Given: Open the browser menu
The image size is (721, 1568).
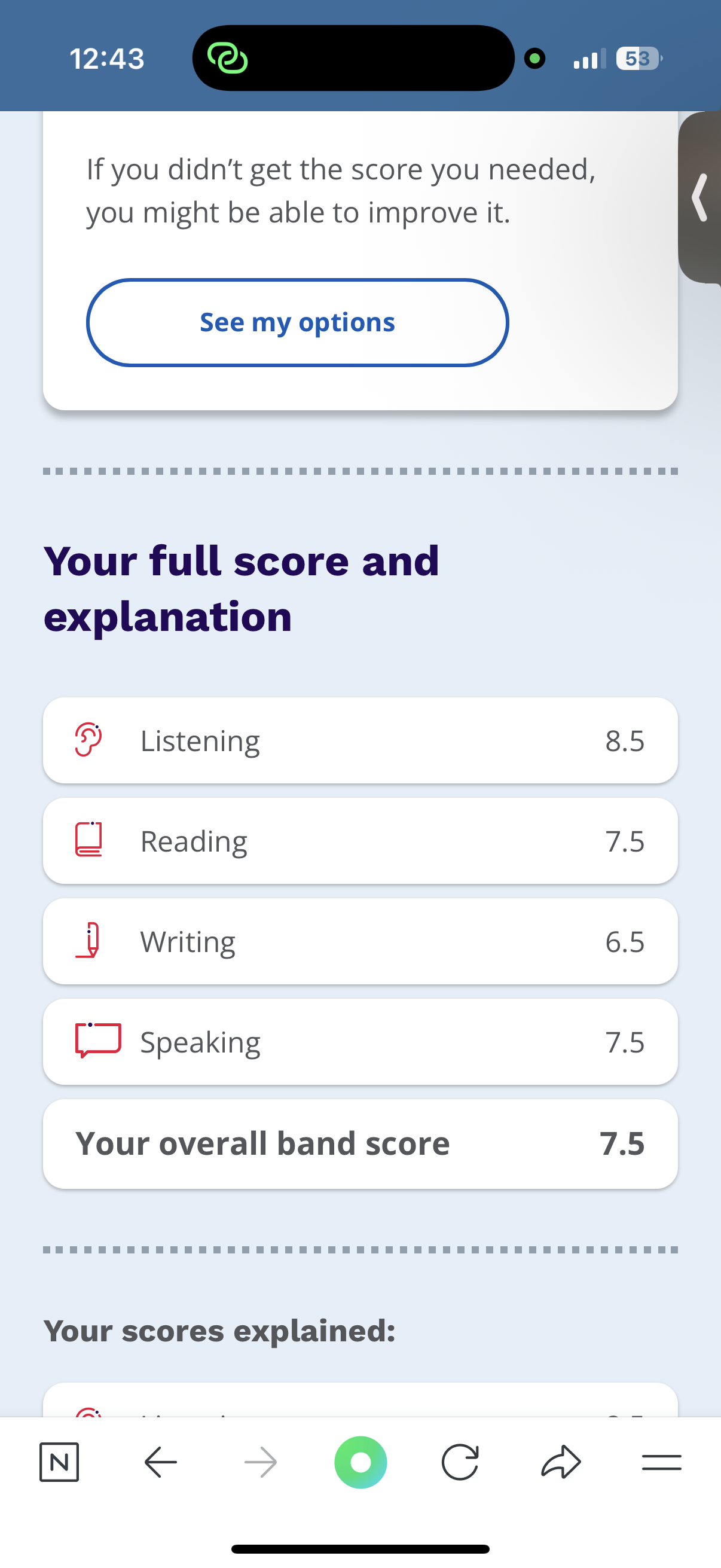Looking at the screenshot, I should (661, 1462).
